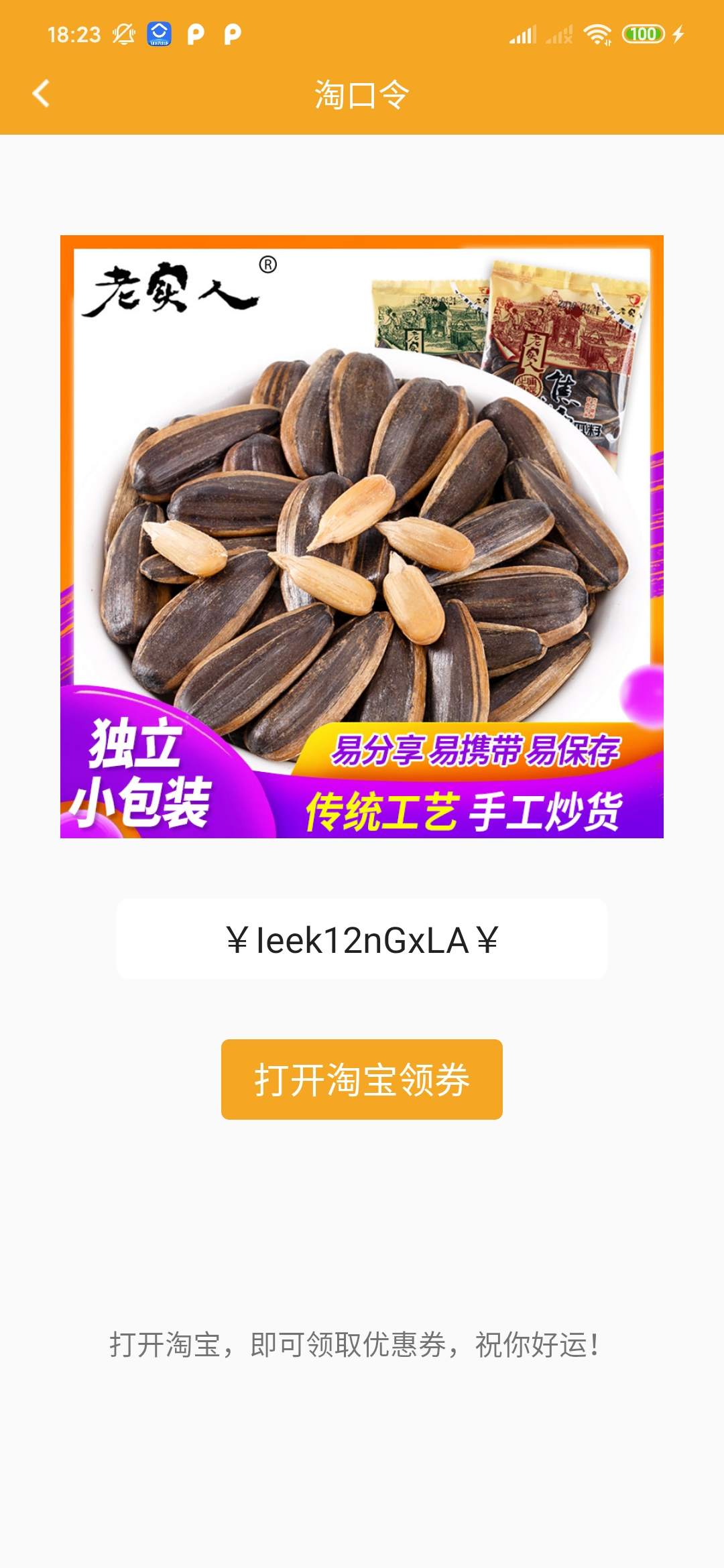Image resolution: width=724 pixels, height=1568 pixels.
Task: Tap the blue app notification icon
Action: [158, 32]
